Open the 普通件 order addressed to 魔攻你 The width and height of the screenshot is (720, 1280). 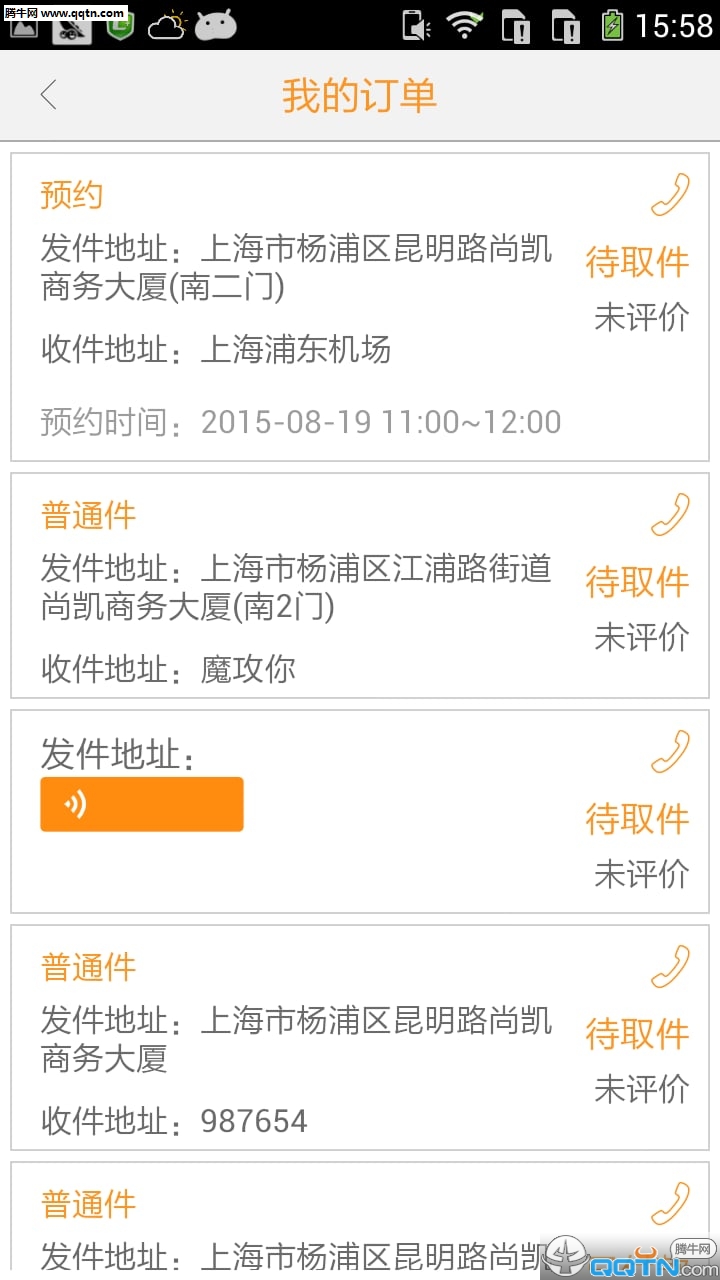point(300,590)
